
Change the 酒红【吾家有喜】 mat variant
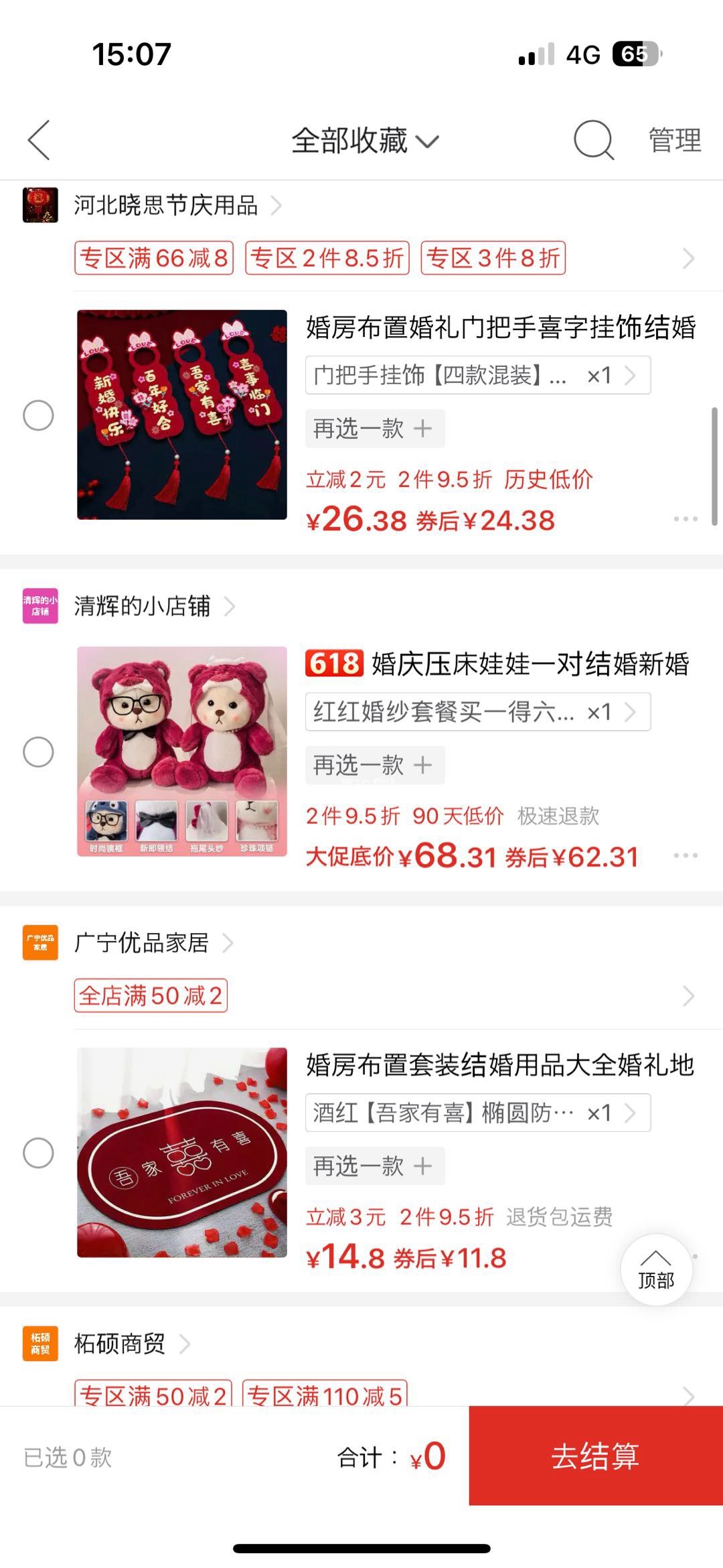pos(477,1113)
